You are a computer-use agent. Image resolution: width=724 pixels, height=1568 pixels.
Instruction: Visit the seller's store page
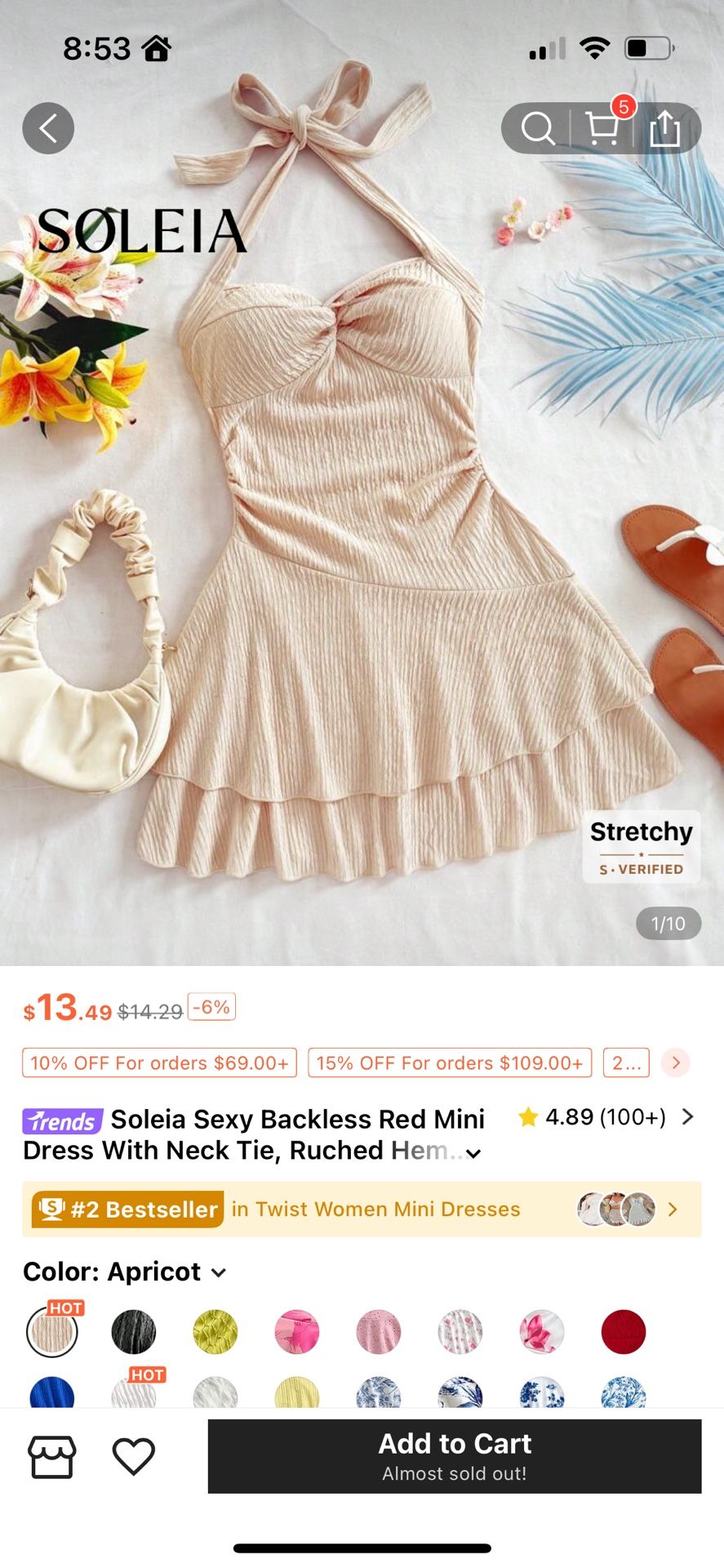(52, 1456)
